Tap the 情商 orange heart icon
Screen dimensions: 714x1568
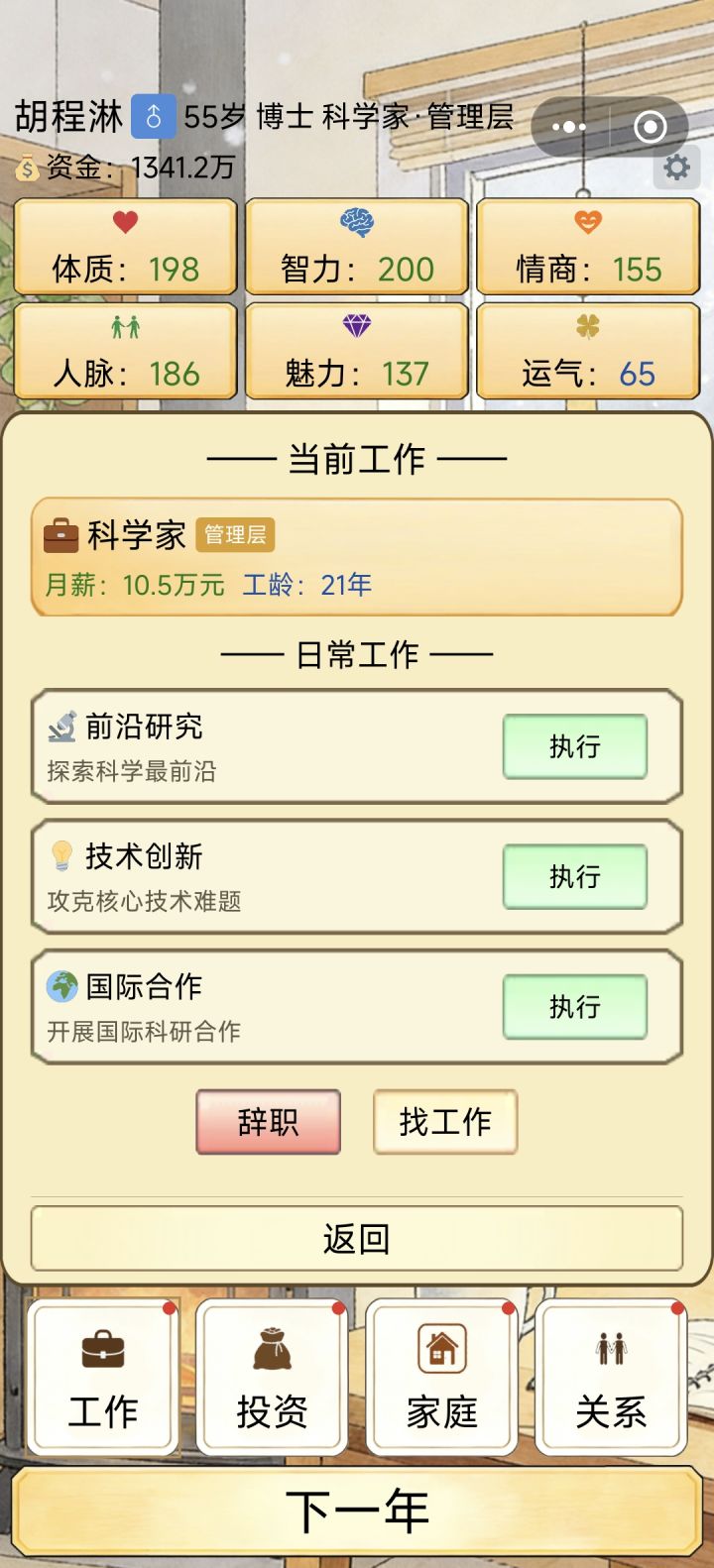click(x=587, y=224)
